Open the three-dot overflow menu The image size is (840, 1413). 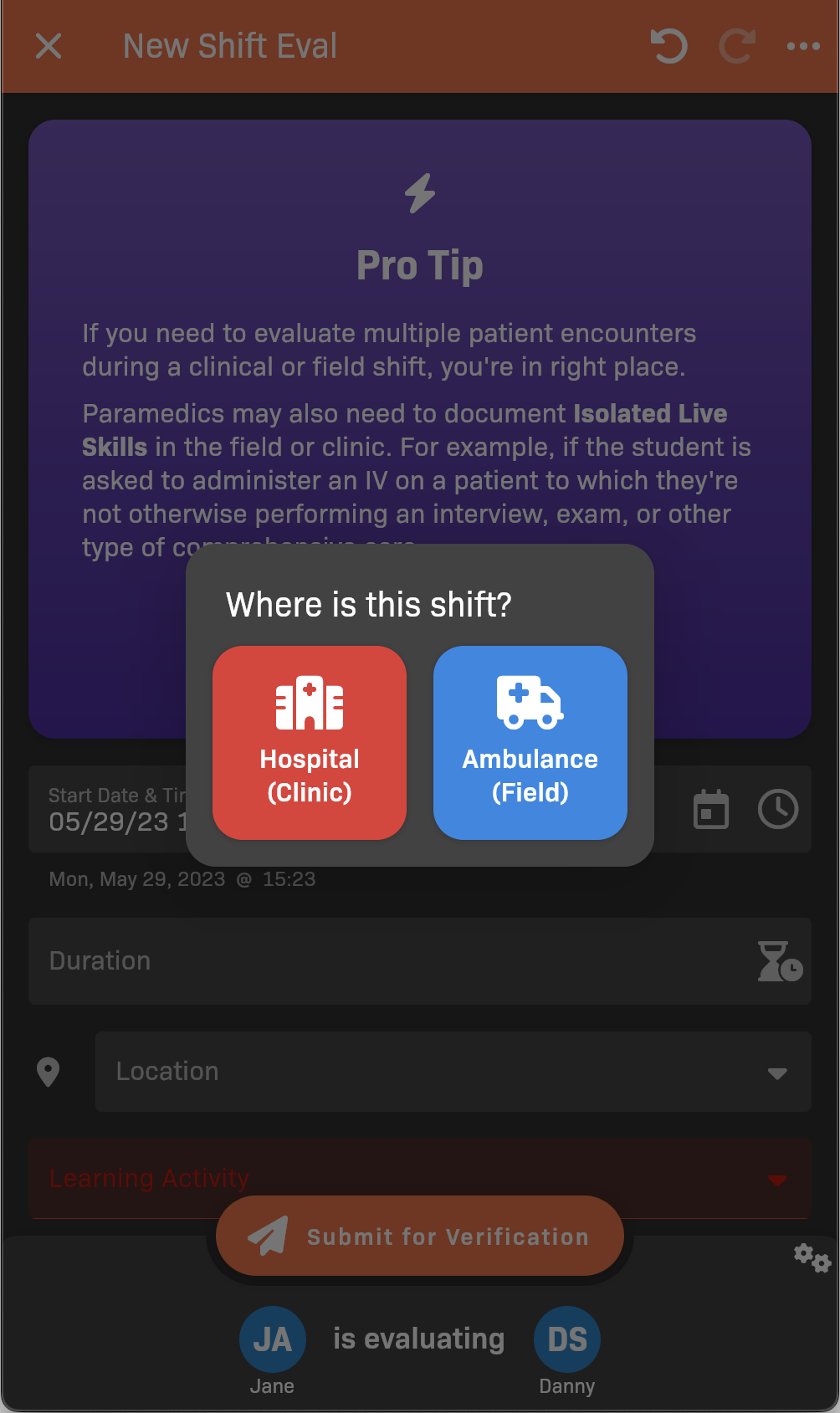click(803, 46)
